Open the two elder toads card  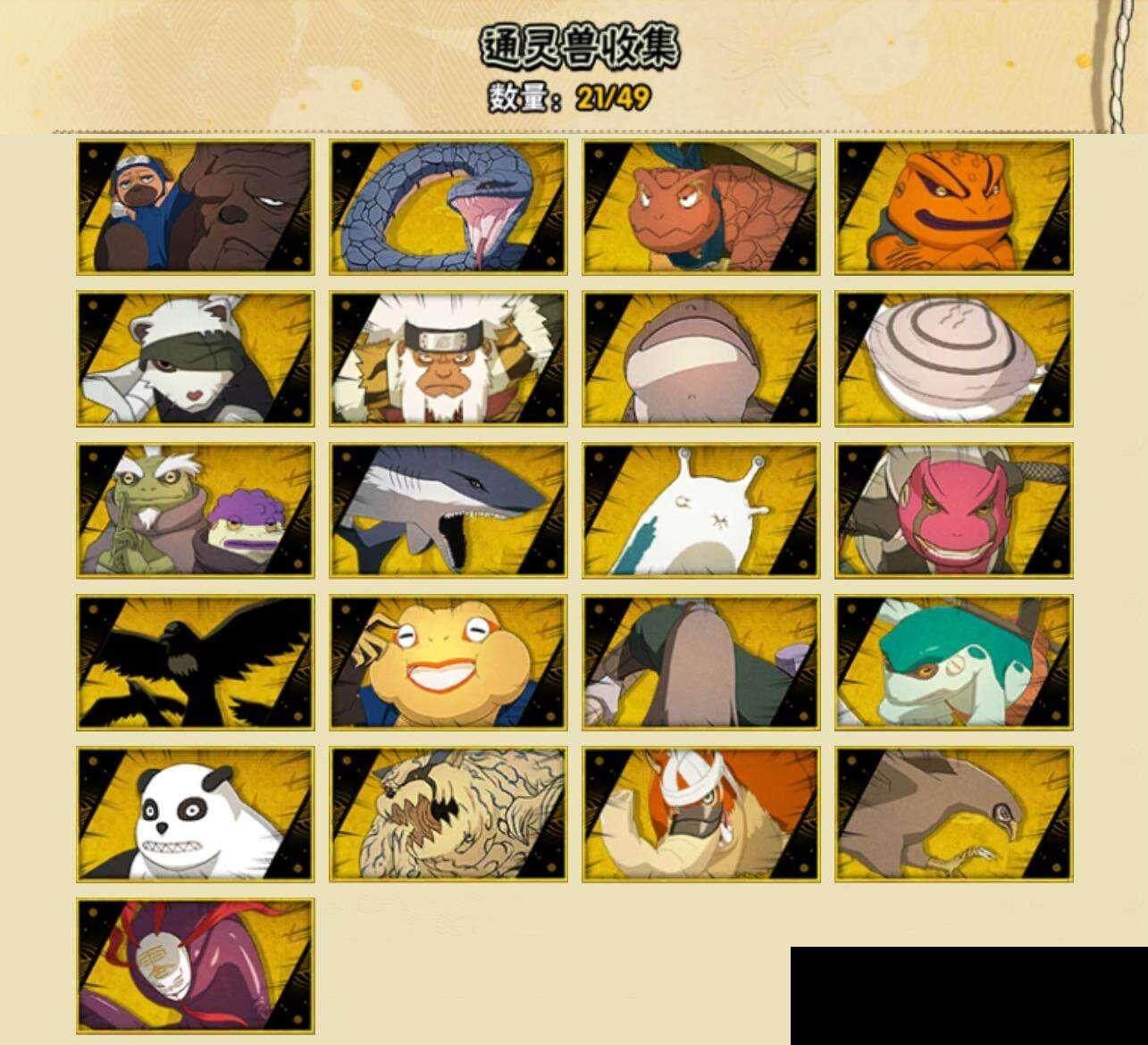[x=195, y=510]
